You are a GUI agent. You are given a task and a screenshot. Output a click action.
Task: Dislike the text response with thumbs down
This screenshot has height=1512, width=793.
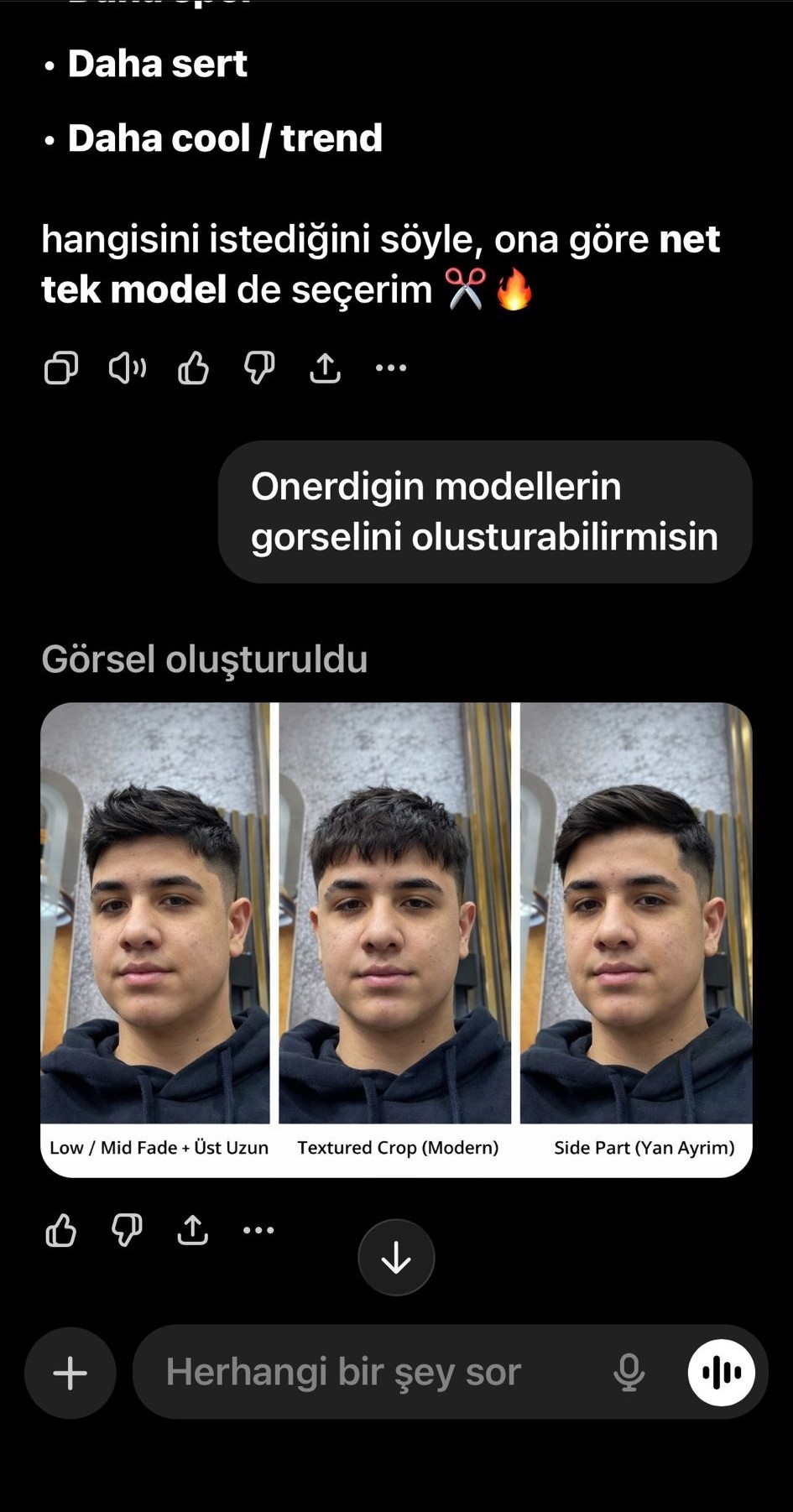(x=259, y=368)
